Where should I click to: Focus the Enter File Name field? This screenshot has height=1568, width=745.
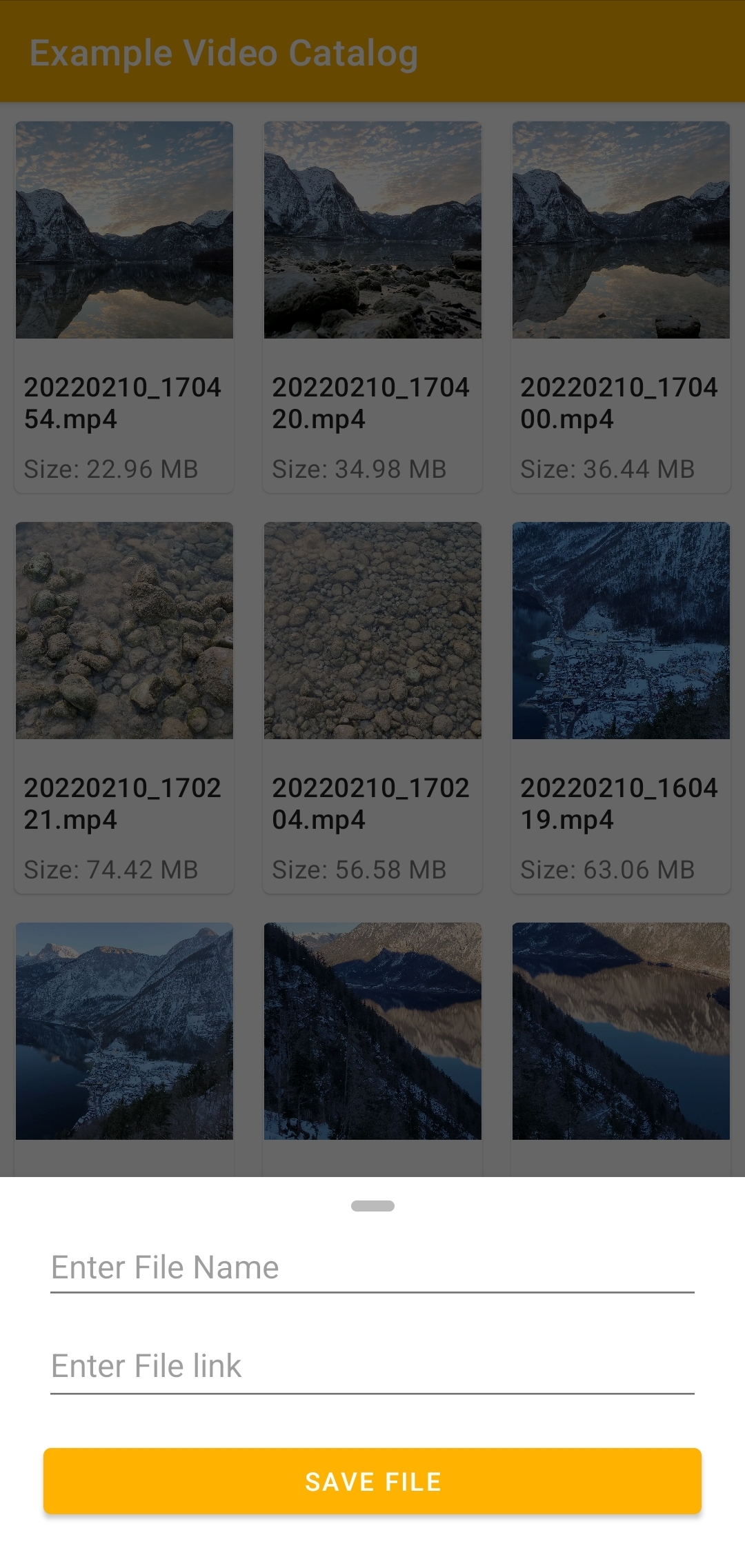(x=372, y=1267)
